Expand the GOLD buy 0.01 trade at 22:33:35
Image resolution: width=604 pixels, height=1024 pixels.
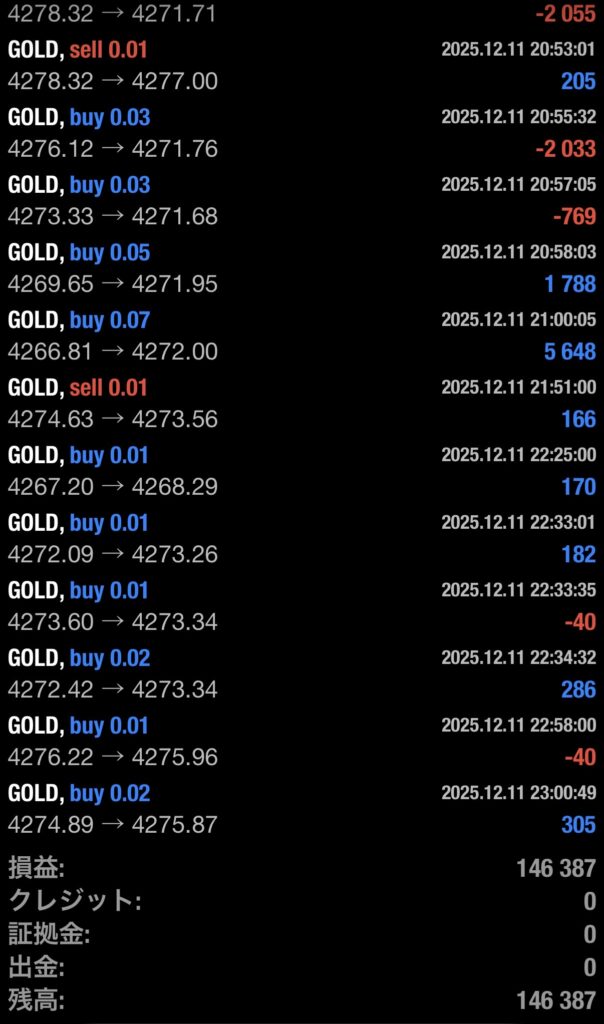tap(302, 606)
